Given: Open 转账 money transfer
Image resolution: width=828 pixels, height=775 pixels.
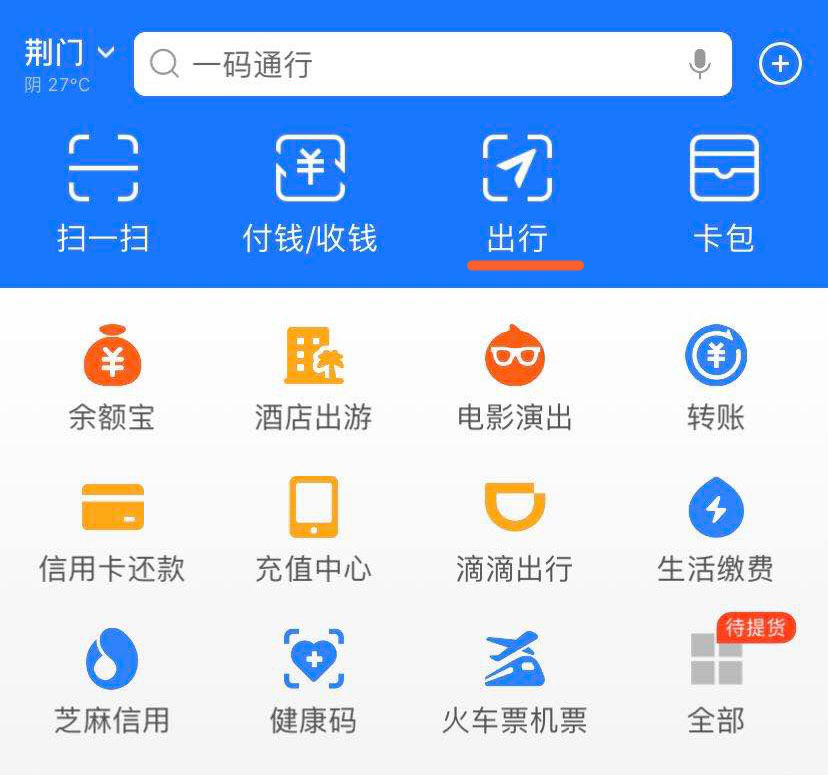Looking at the screenshot, I should point(716,378).
